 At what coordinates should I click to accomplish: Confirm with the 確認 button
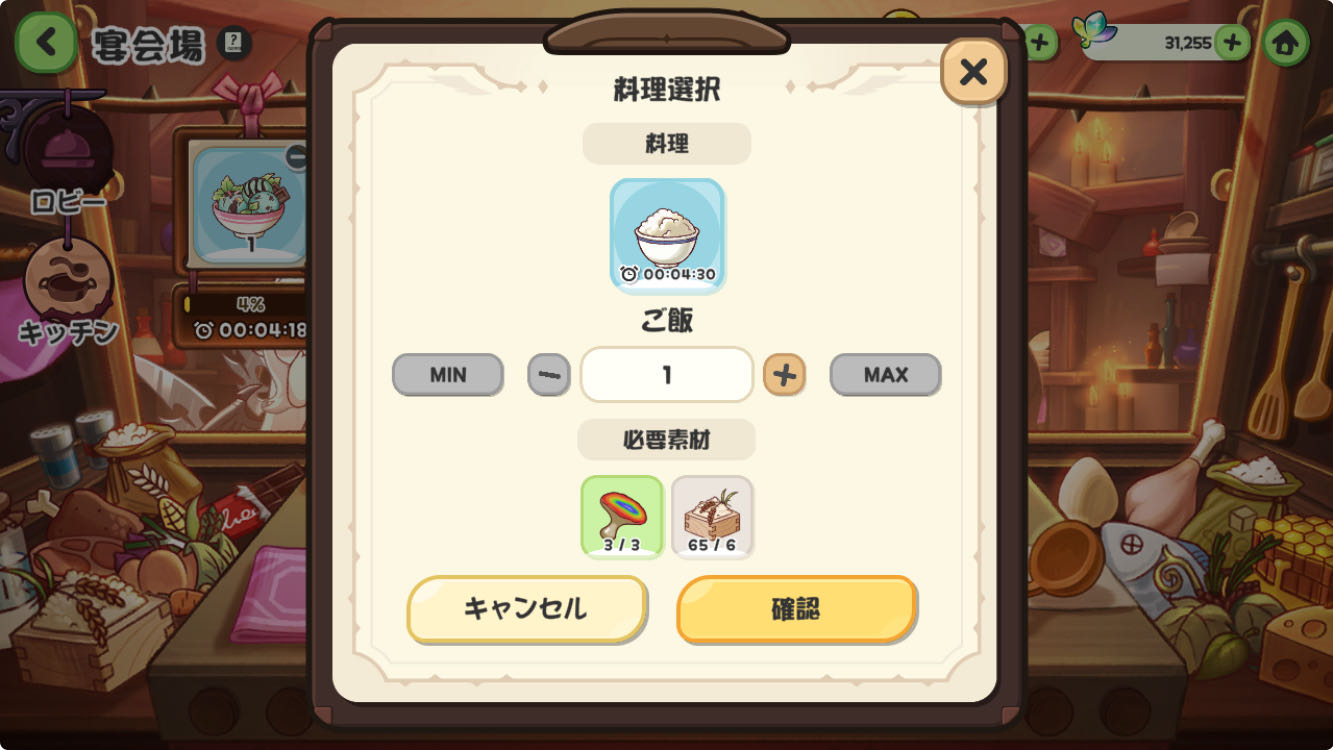pyautogui.click(x=797, y=609)
